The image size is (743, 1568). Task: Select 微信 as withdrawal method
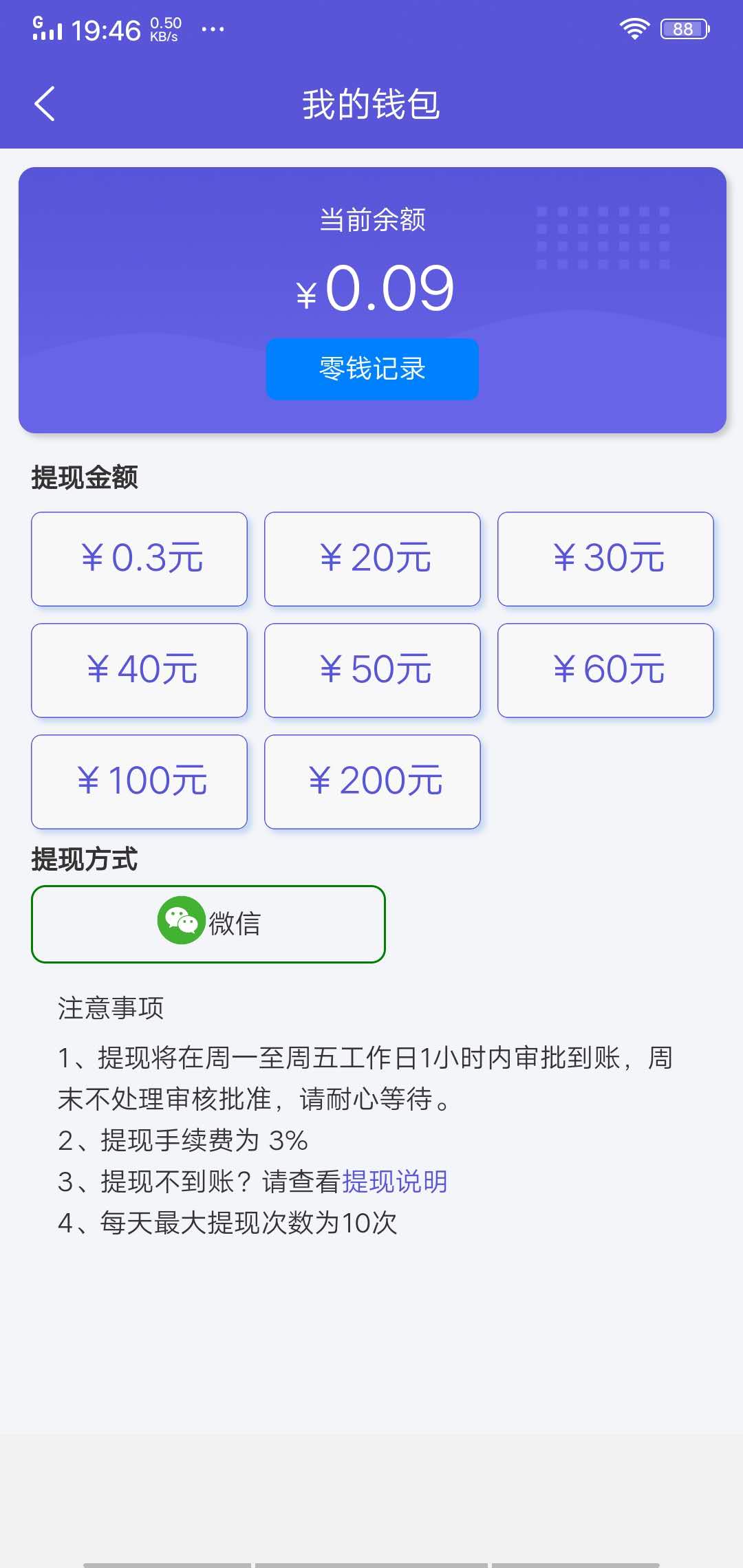pos(208,924)
